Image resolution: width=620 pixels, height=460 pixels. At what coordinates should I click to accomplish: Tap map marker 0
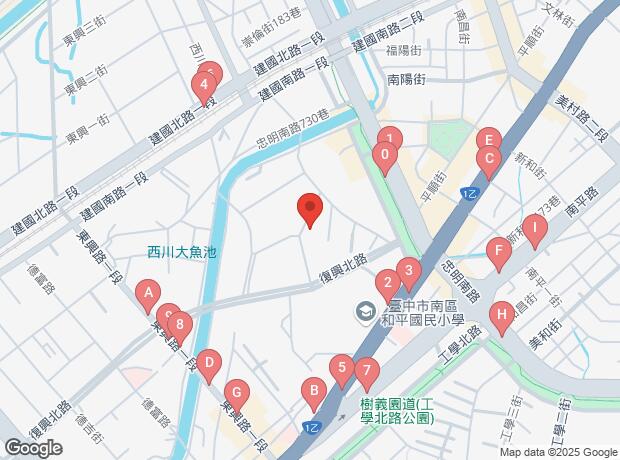click(x=384, y=155)
